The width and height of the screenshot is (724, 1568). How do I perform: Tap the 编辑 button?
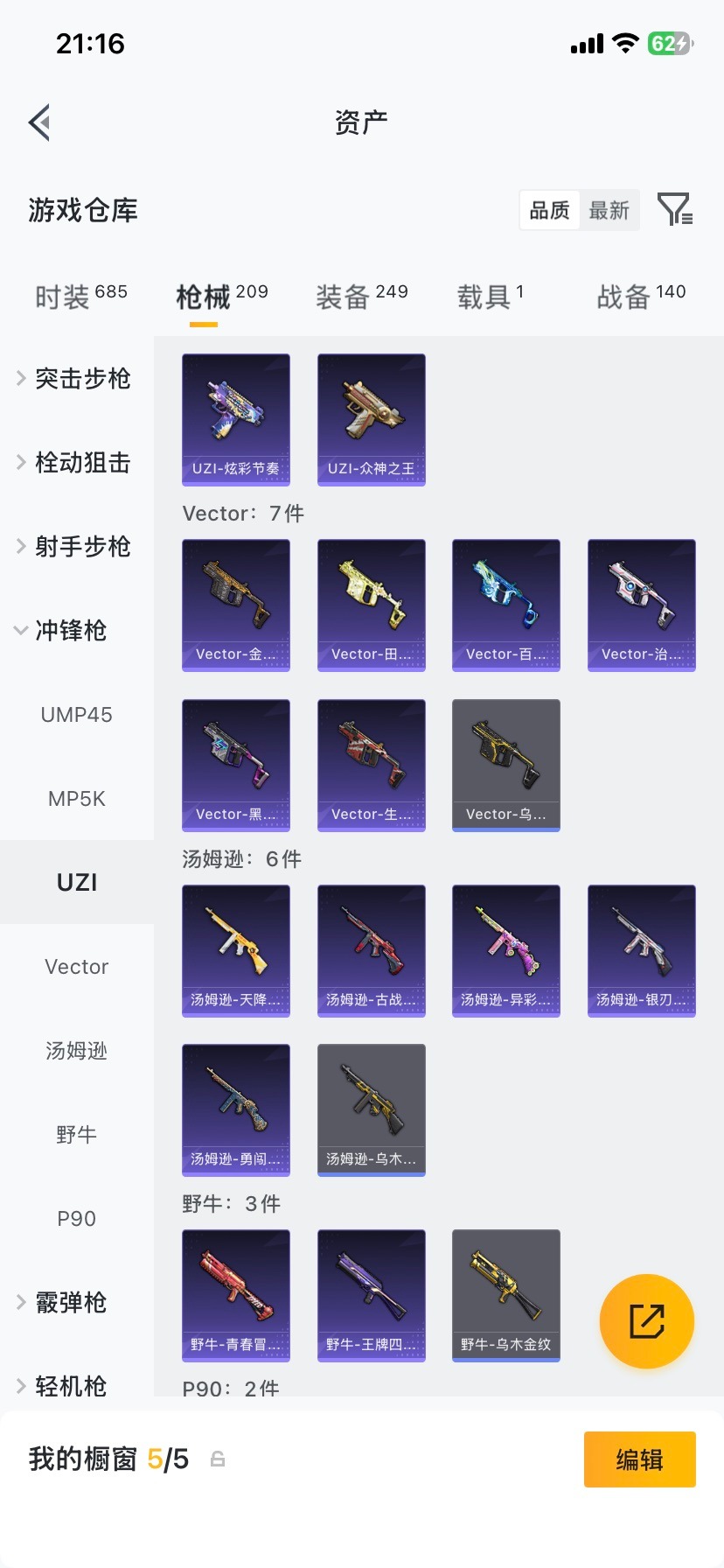[x=639, y=1459]
